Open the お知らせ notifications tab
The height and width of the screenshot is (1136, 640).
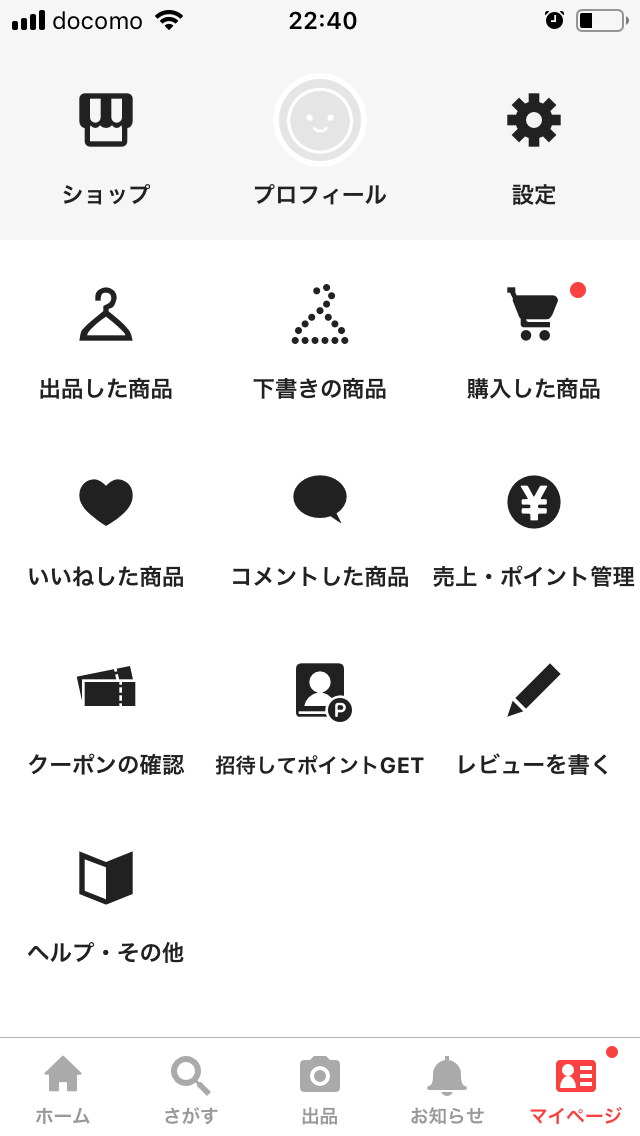point(447,1088)
